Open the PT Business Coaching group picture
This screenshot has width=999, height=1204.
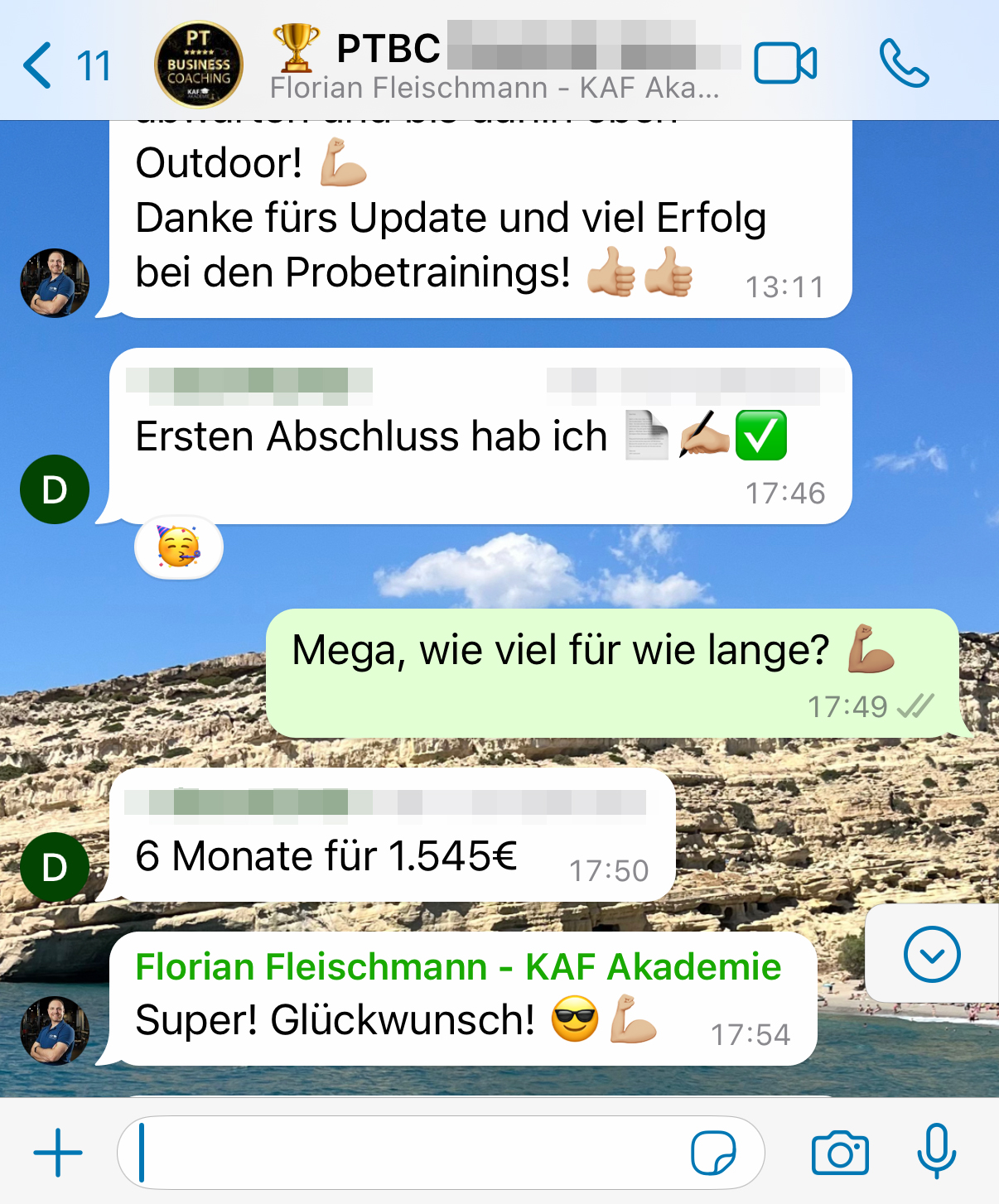(199, 65)
